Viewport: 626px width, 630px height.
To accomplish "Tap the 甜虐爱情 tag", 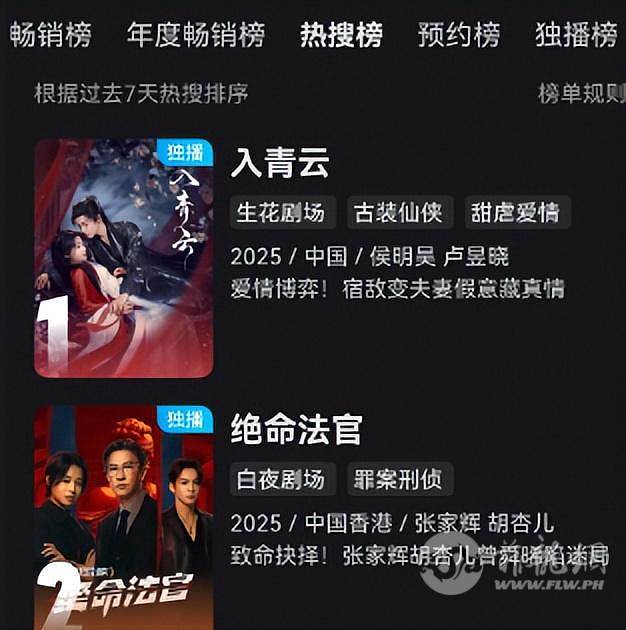I will coord(517,212).
